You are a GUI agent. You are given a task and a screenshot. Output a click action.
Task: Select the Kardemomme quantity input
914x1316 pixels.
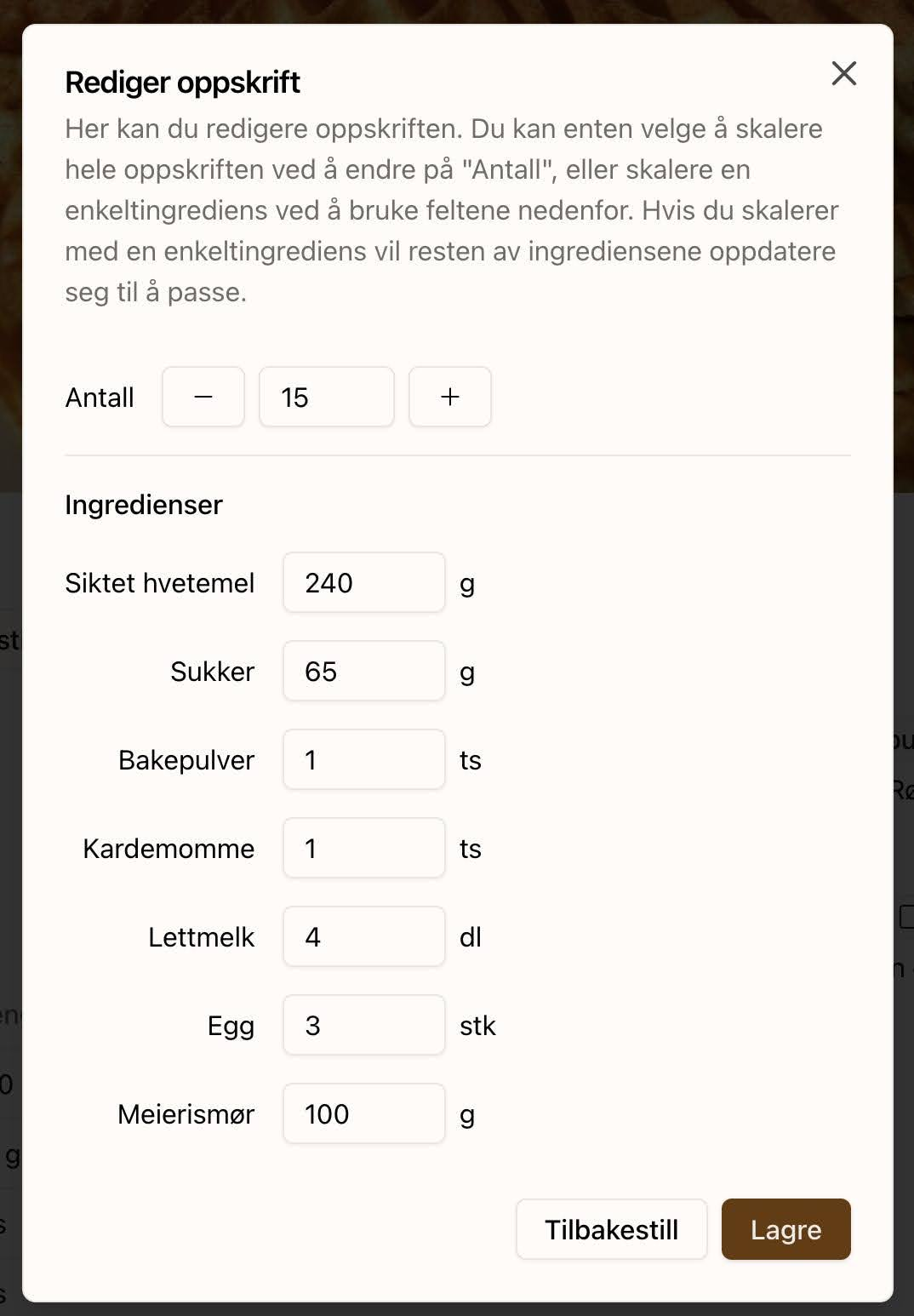(x=363, y=849)
